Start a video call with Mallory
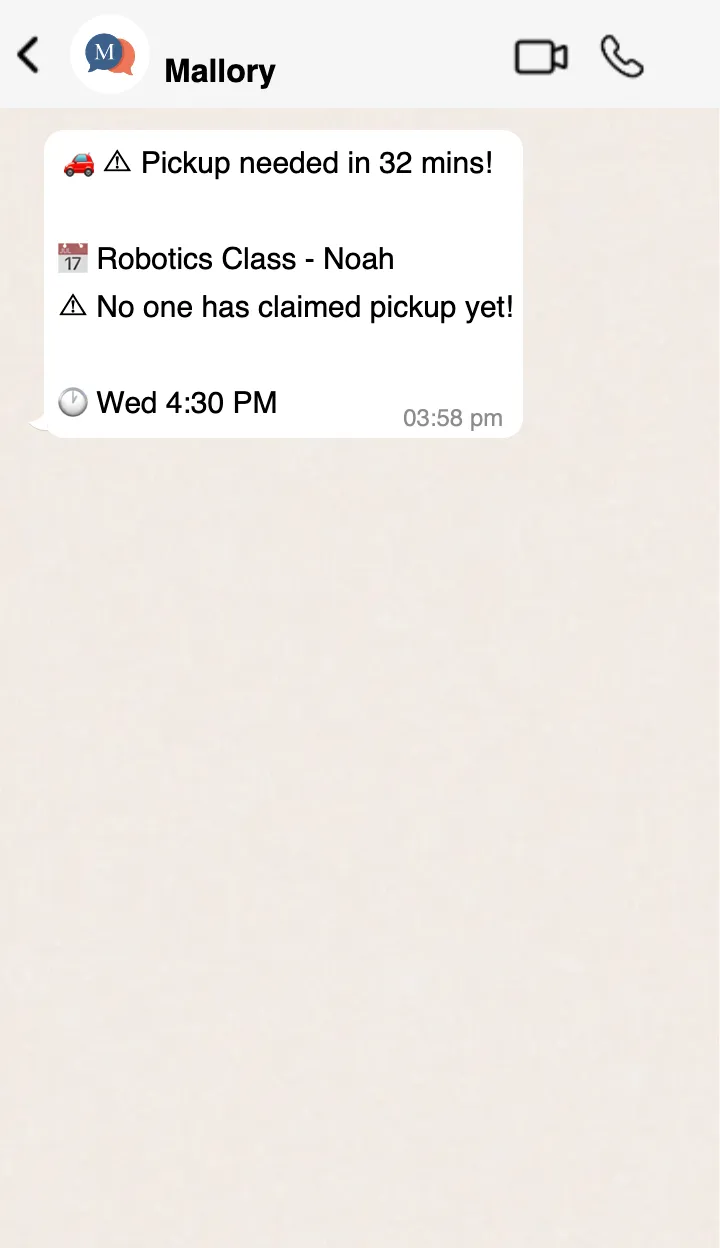This screenshot has height=1248, width=720. click(x=541, y=57)
